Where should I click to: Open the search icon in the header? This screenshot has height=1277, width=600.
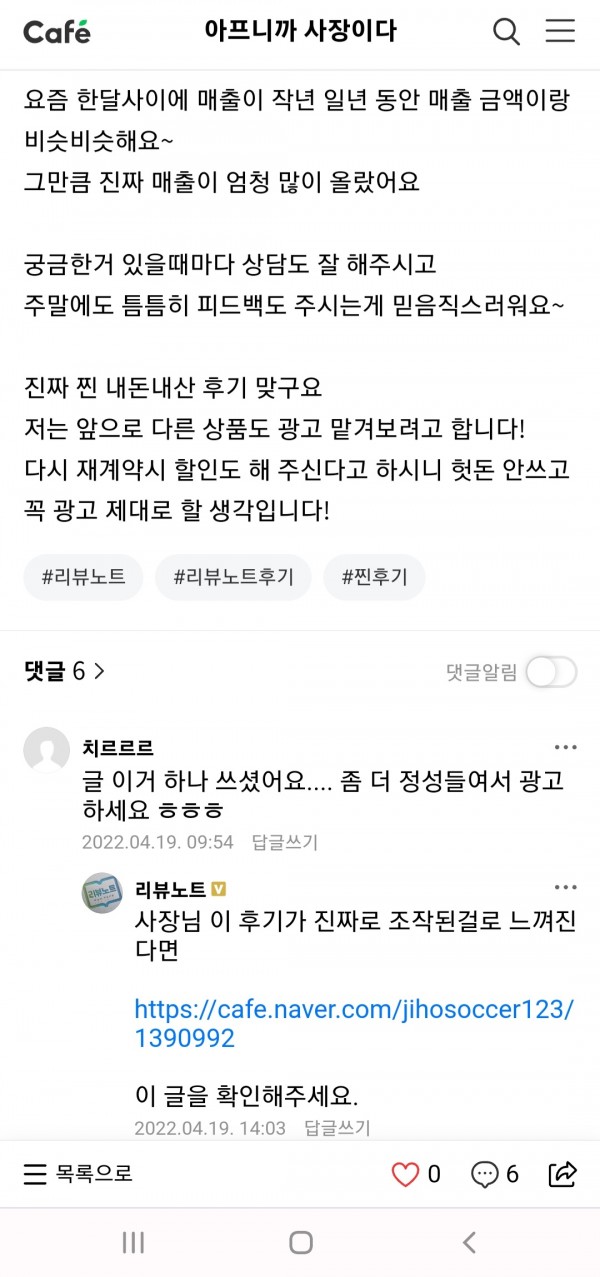coord(507,32)
